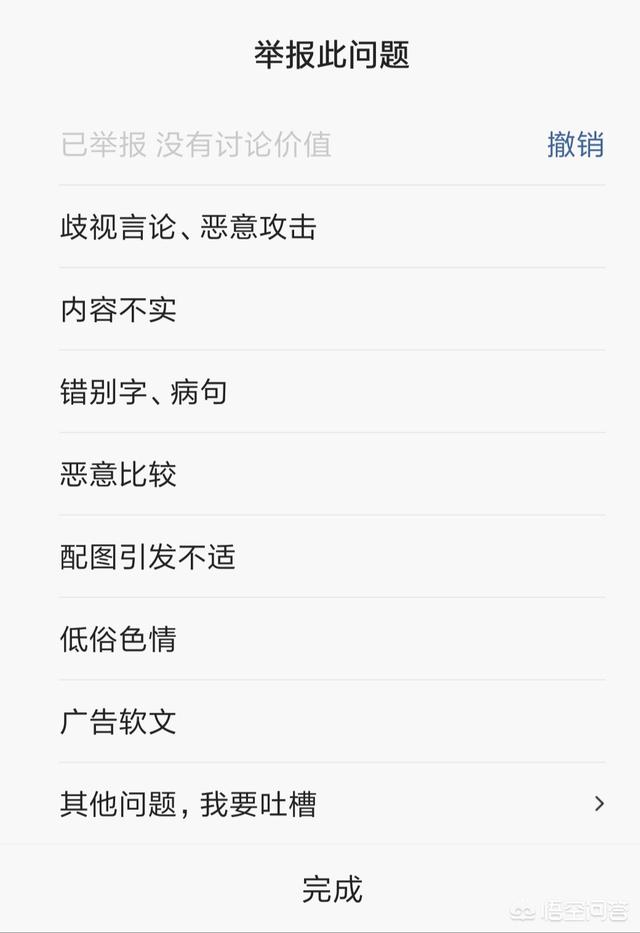
Task: Pick 错别字、病句 as the reason
Action: (144, 392)
